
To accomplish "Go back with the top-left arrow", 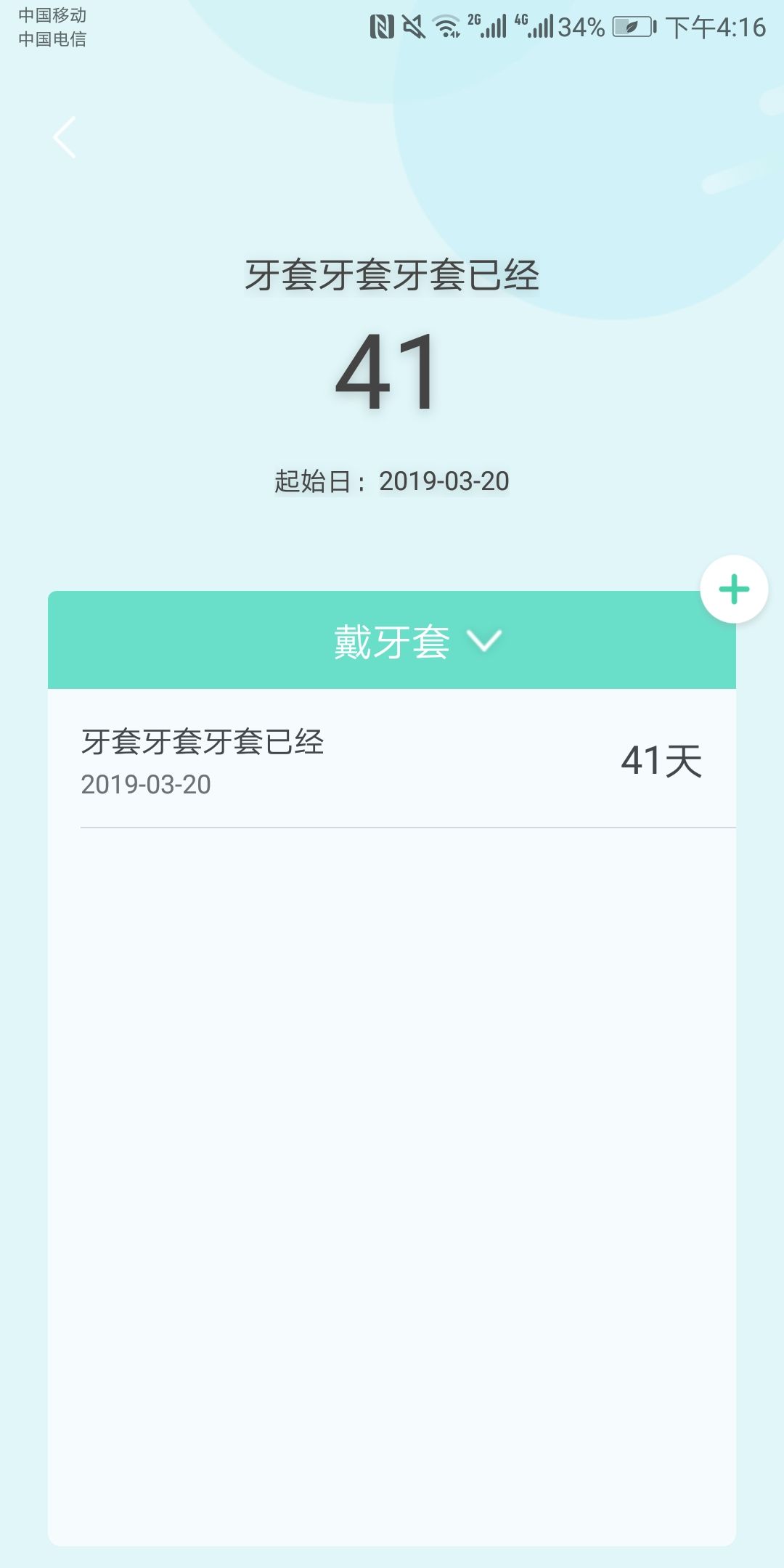I will (x=65, y=137).
